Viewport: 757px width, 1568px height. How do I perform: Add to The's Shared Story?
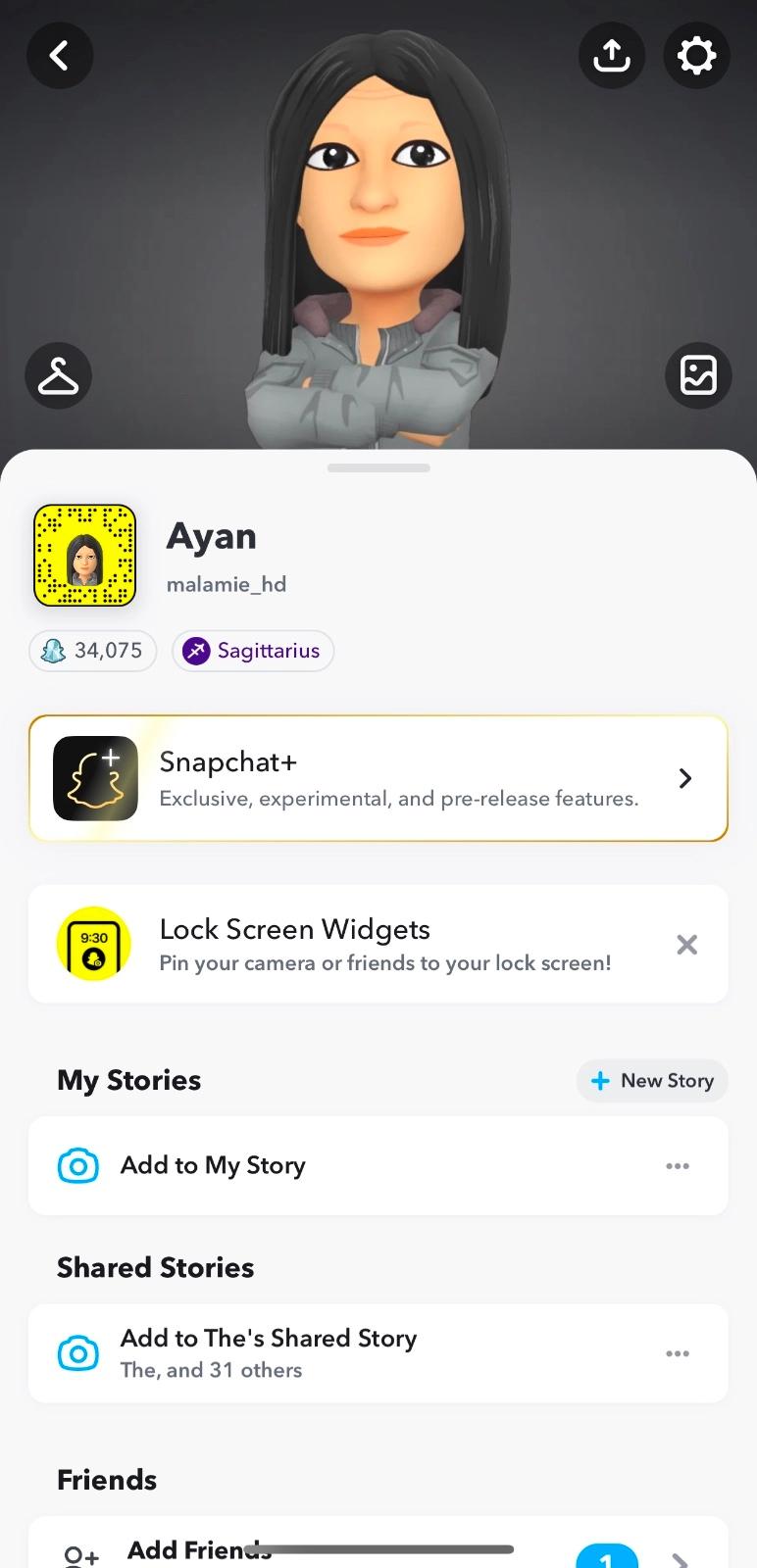tap(268, 1352)
